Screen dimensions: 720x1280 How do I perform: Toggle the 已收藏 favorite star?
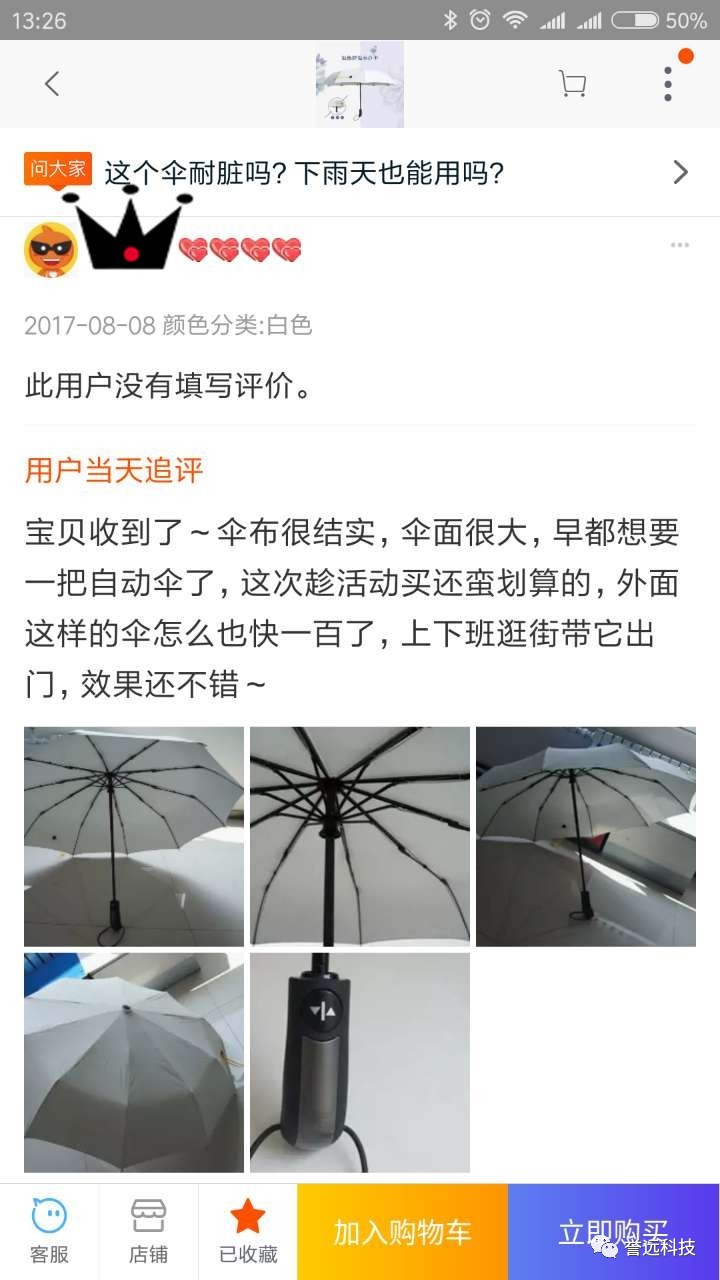point(248,1232)
